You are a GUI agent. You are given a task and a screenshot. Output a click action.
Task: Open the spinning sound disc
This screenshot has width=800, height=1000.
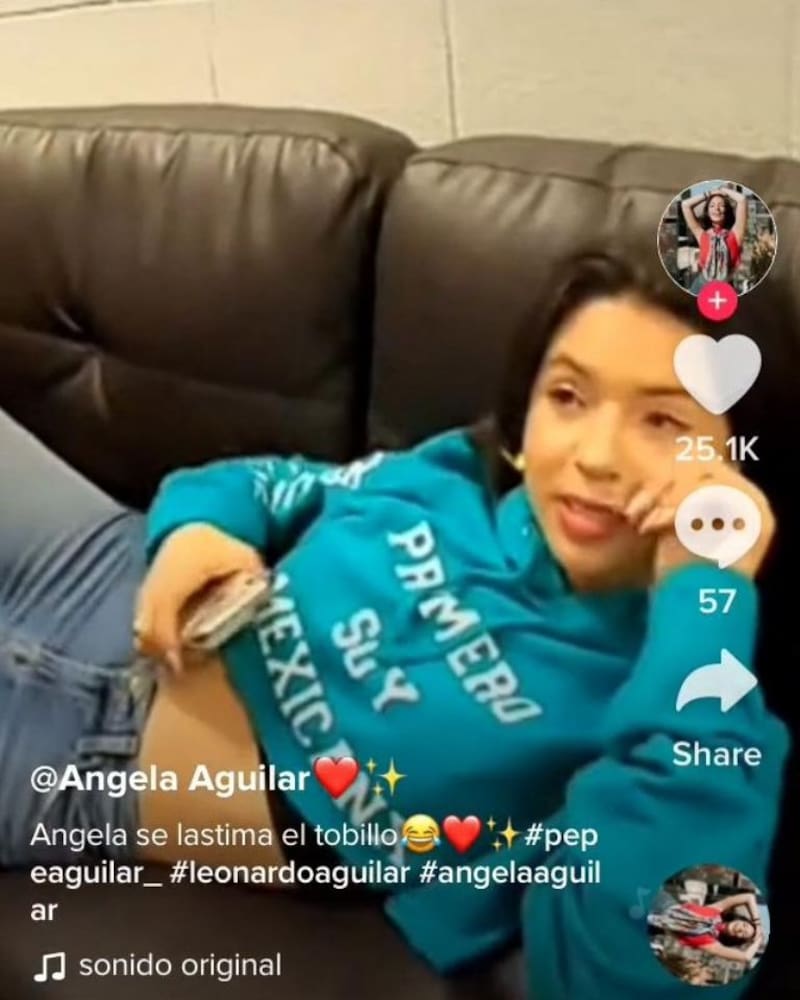tap(706, 924)
